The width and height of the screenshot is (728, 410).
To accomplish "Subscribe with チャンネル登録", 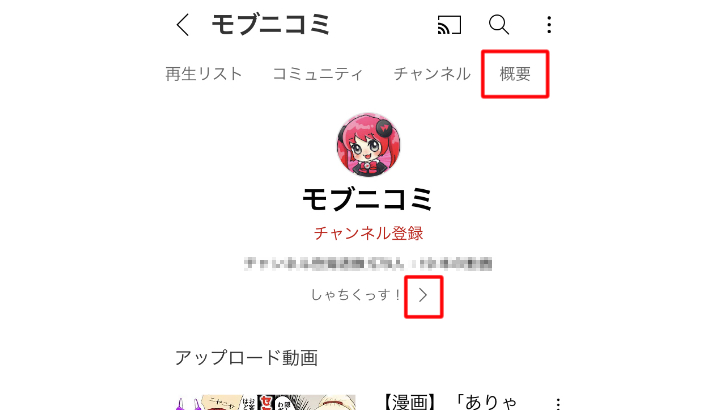I will pyautogui.click(x=368, y=233).
